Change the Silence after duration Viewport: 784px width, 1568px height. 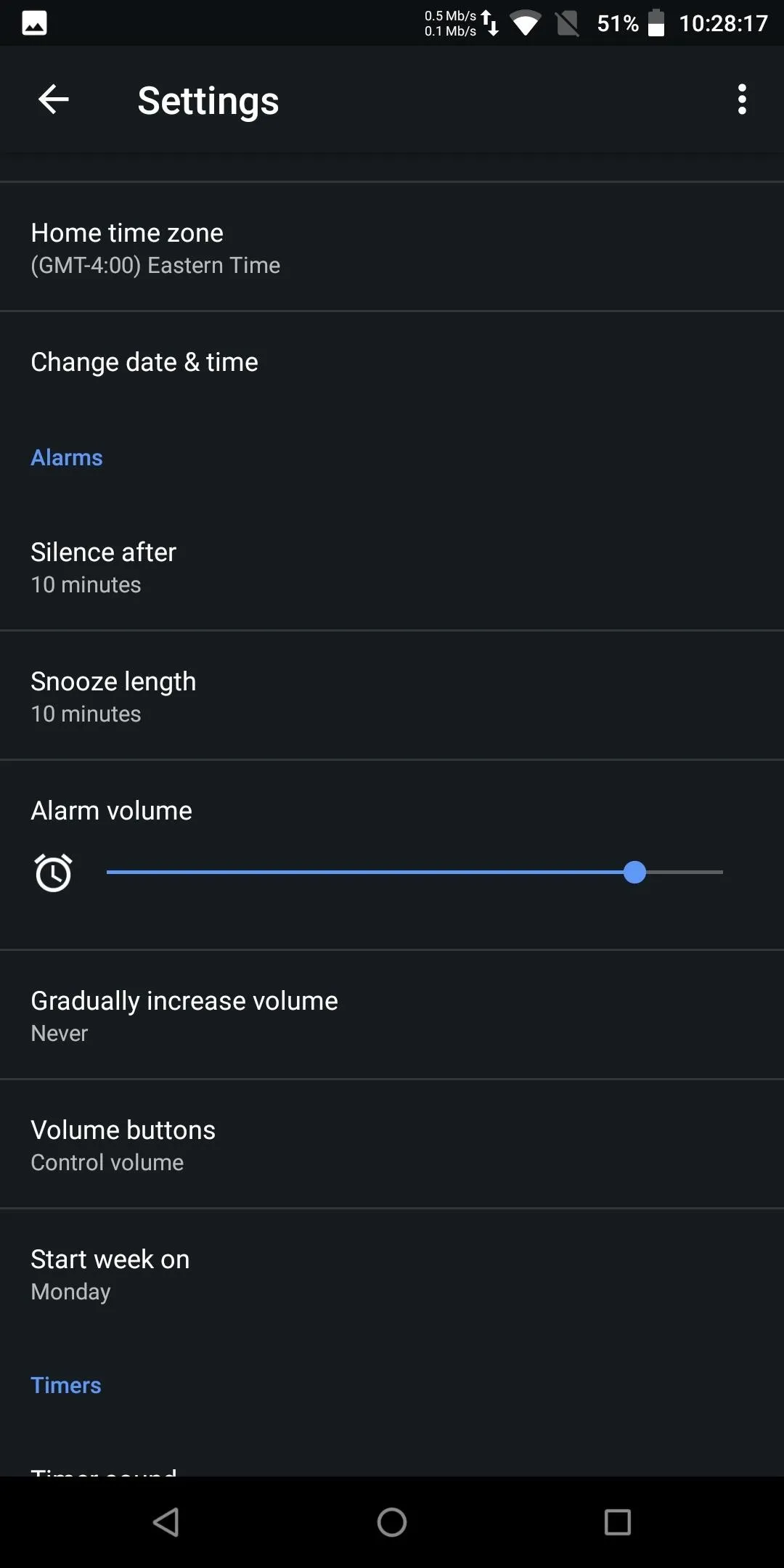point(392,567)
